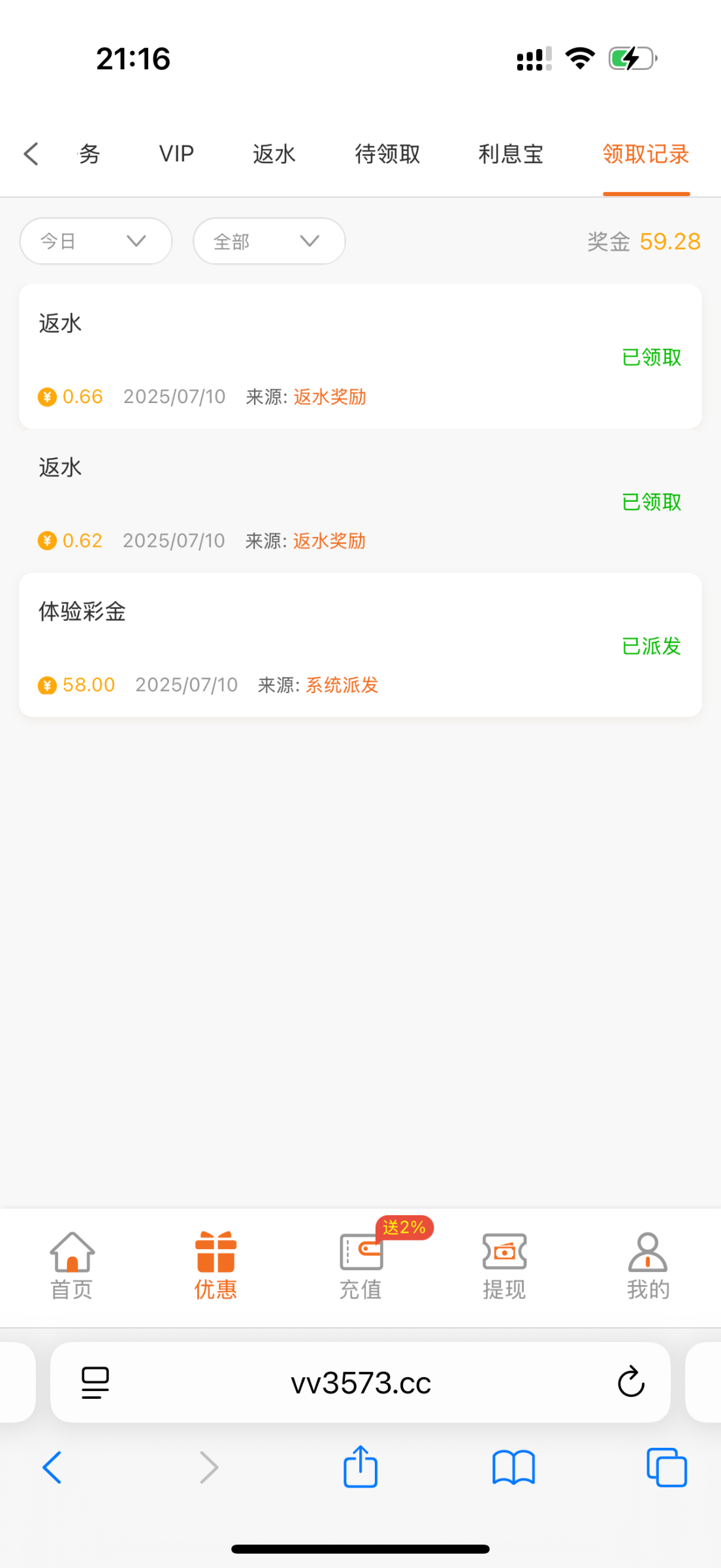Tap the Safari share icon
721x1568 pixels.
pyautogui.click(x=360, y=1467)
